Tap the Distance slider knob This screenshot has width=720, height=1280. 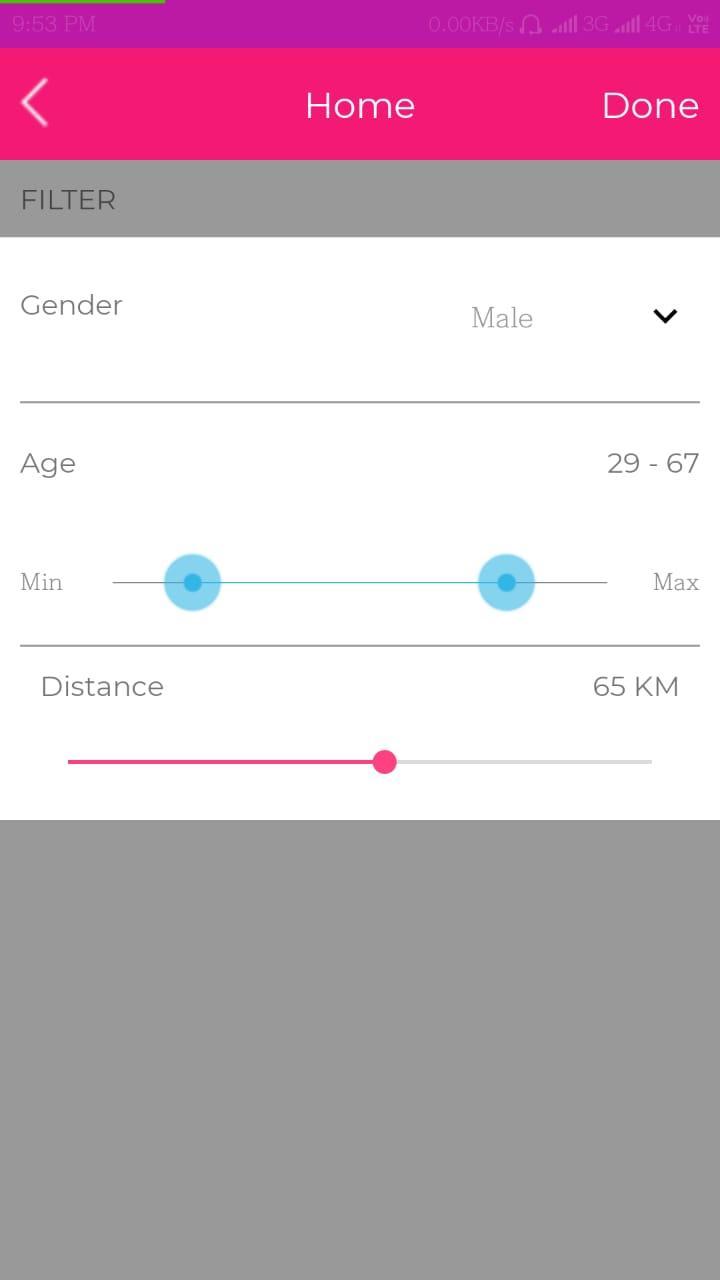[385, 762]
